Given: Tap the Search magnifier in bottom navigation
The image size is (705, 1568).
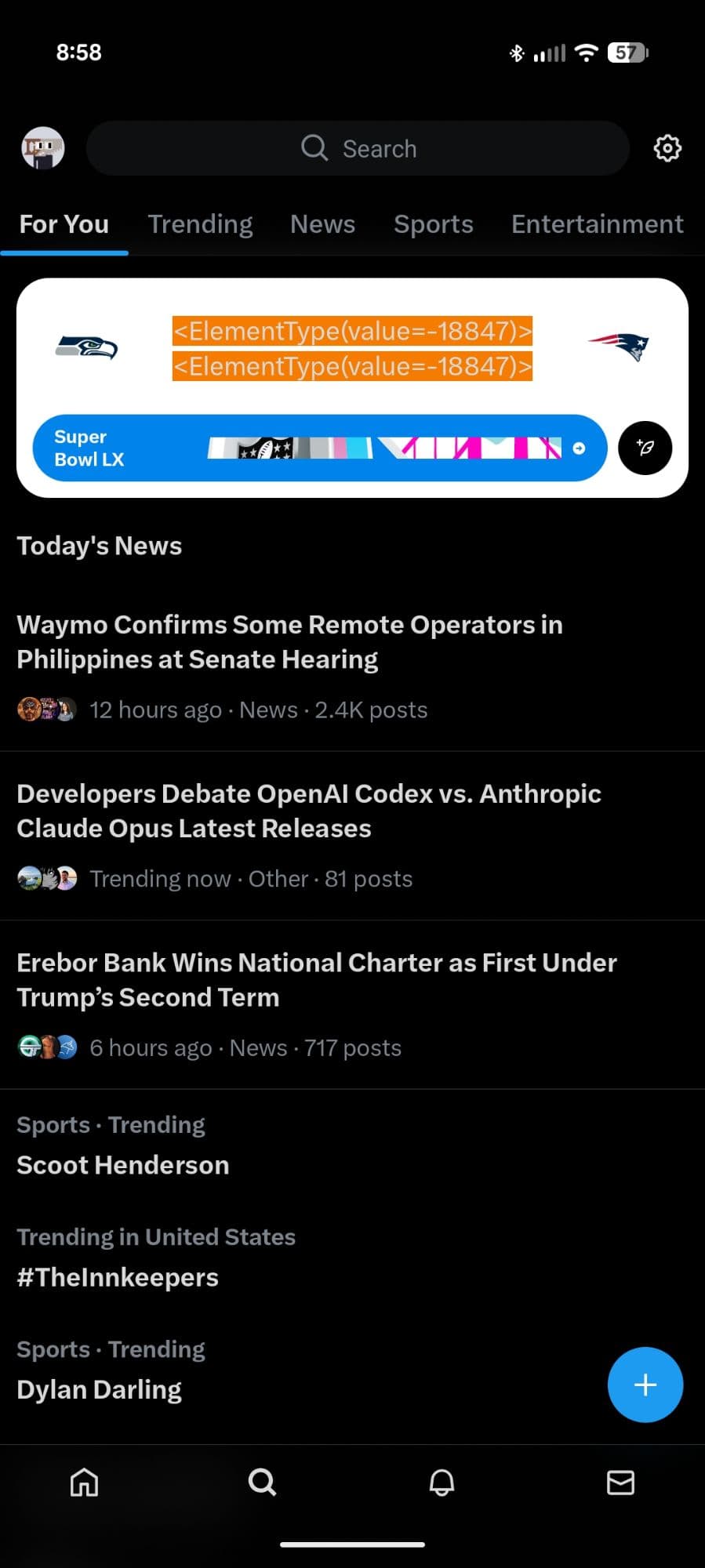Looking at the screenshot, I should [263, 1482].
